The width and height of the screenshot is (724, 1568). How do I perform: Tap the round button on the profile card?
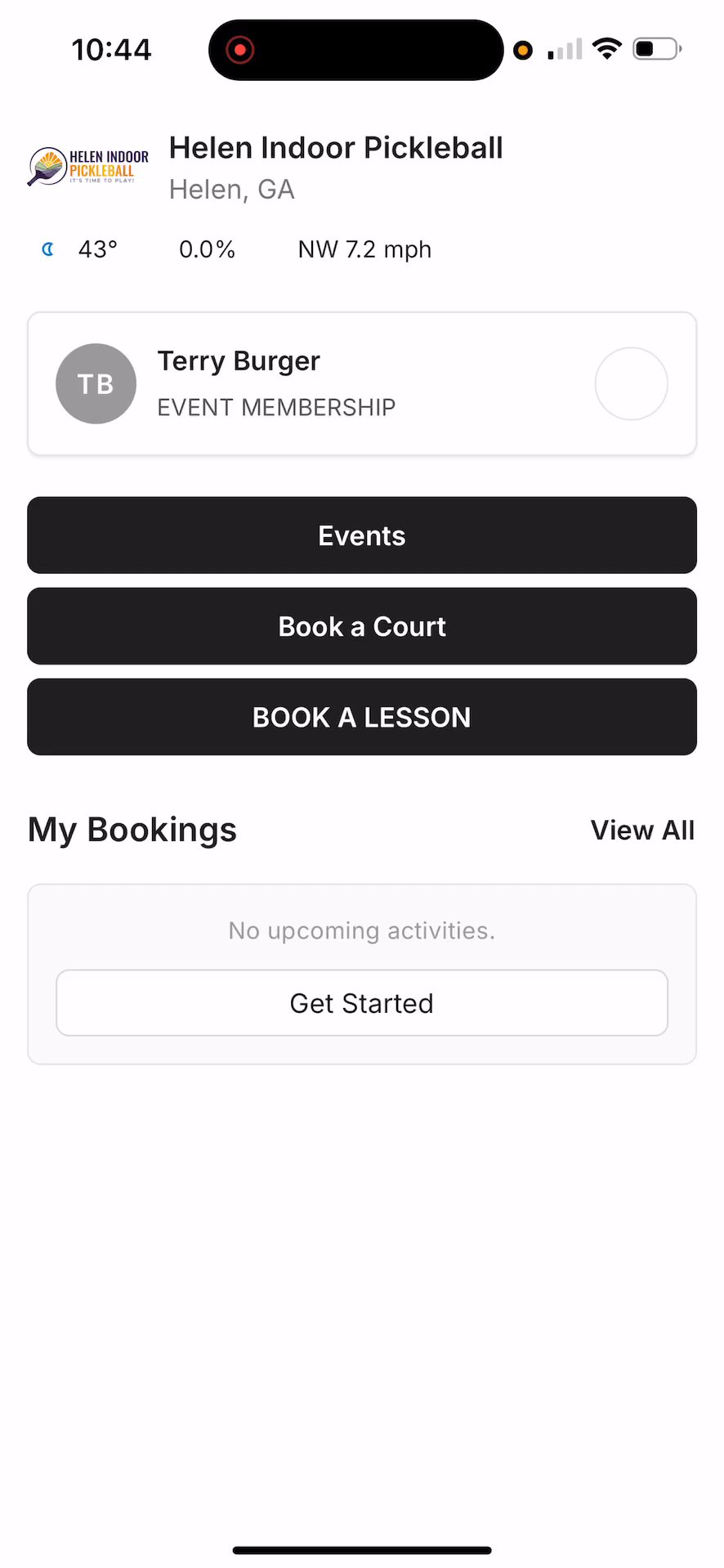tap(631, 383)
